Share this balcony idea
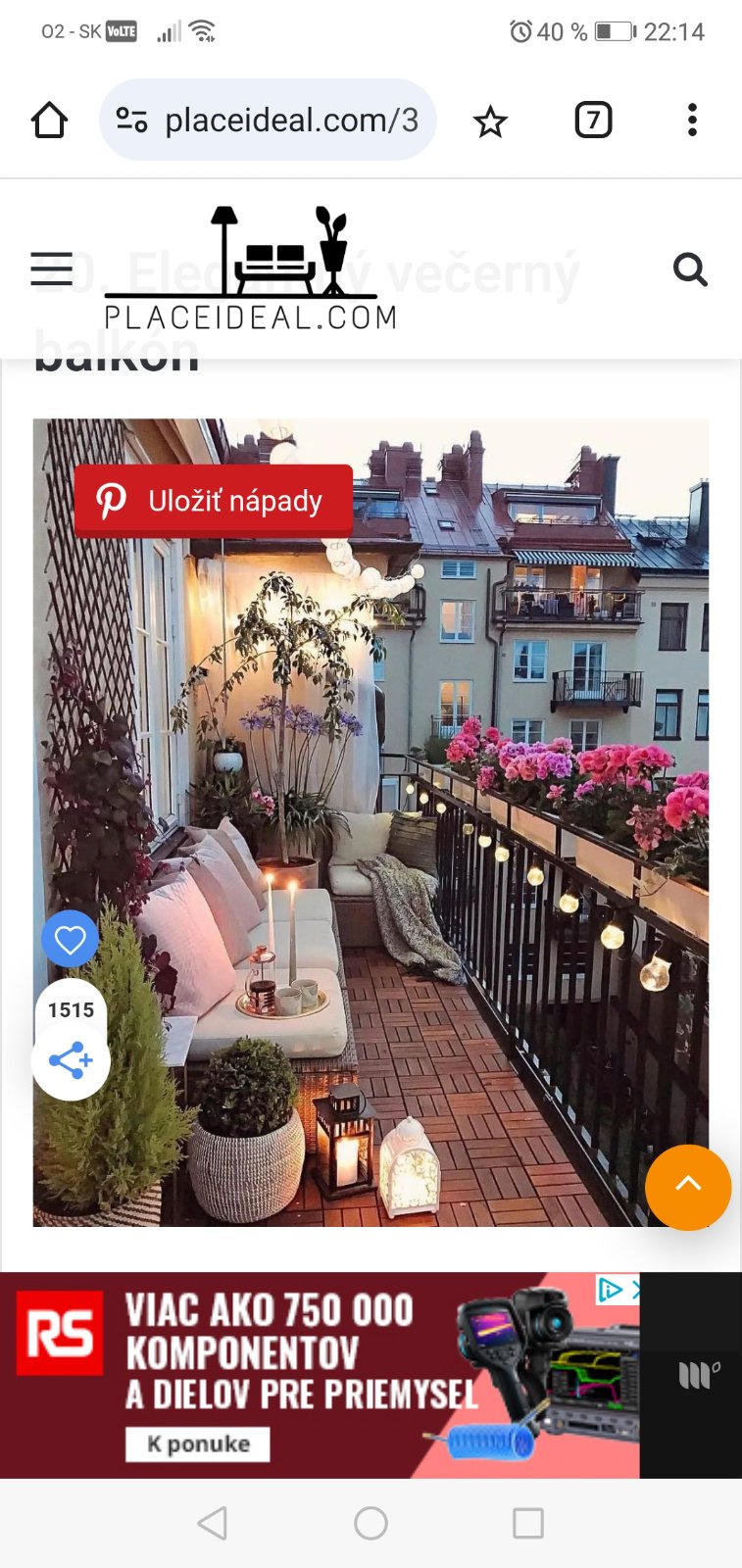Viewport: 742px width, 1568px height. 70,1060
